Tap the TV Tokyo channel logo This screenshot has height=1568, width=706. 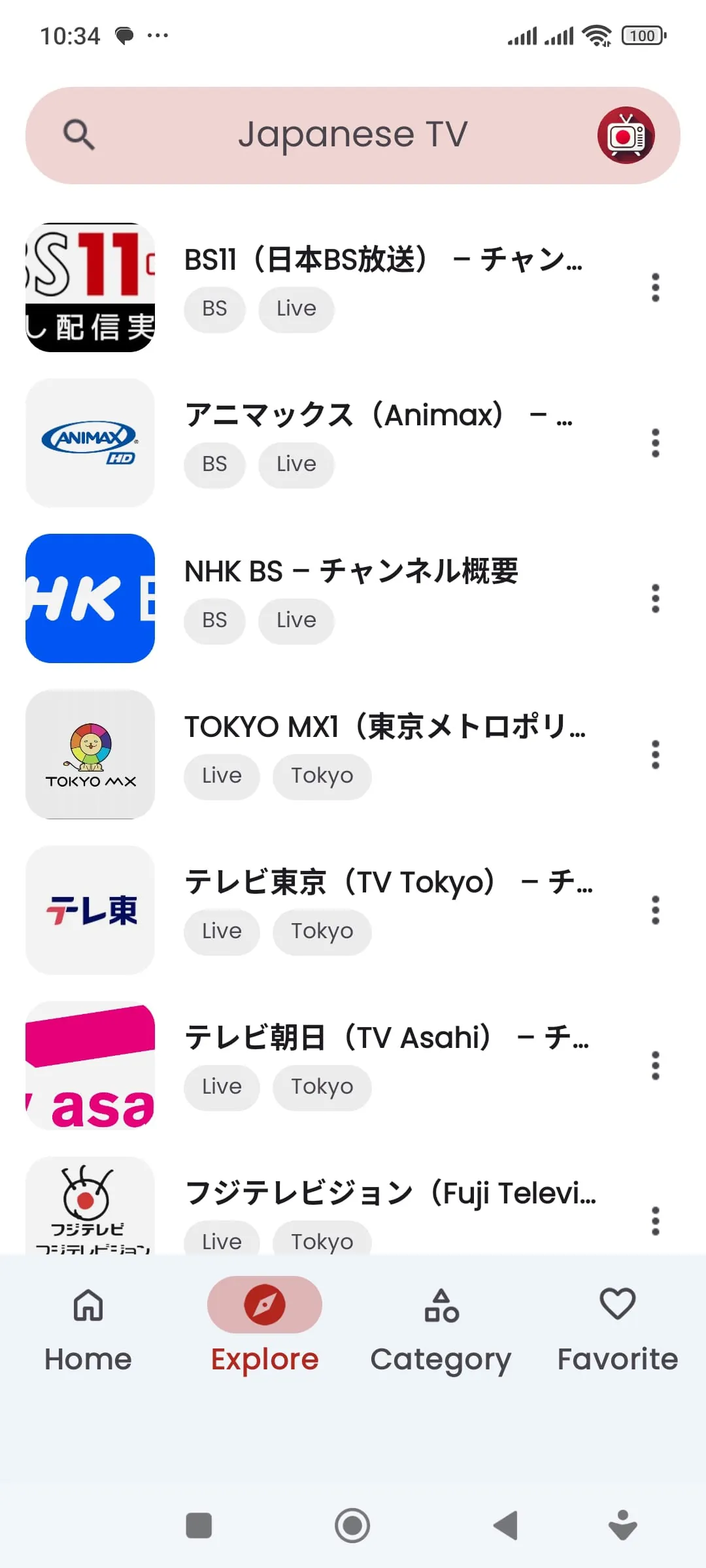coord(90,910)
